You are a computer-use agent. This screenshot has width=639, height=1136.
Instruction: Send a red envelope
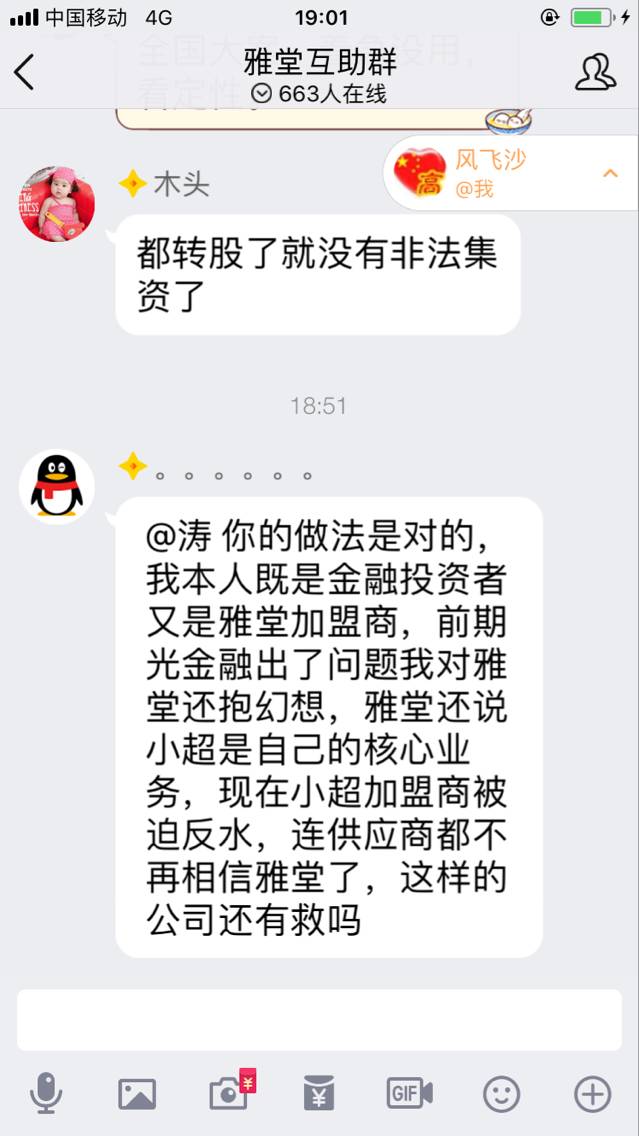tap(319, 1094)
